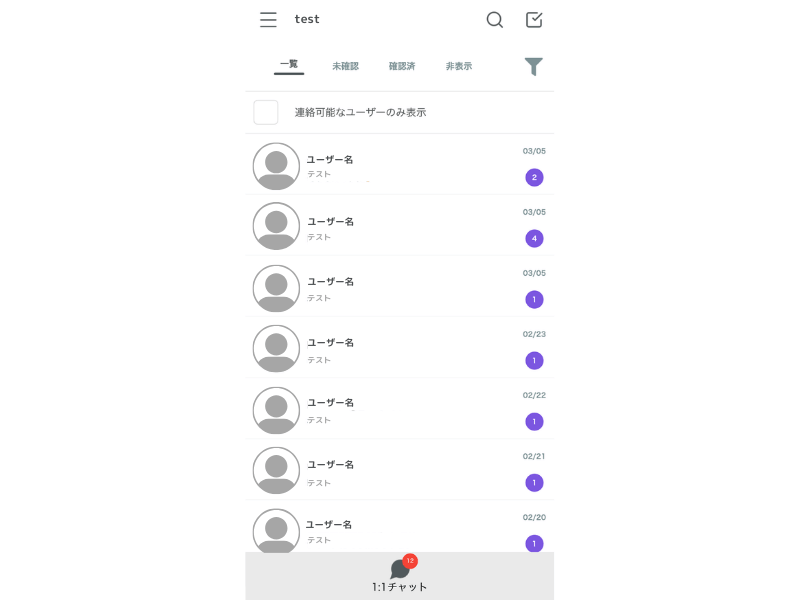Image resolution: width=800 pixels, height=600 pixels.
Task: Open the chat dated 02/20
Action: 400,530
